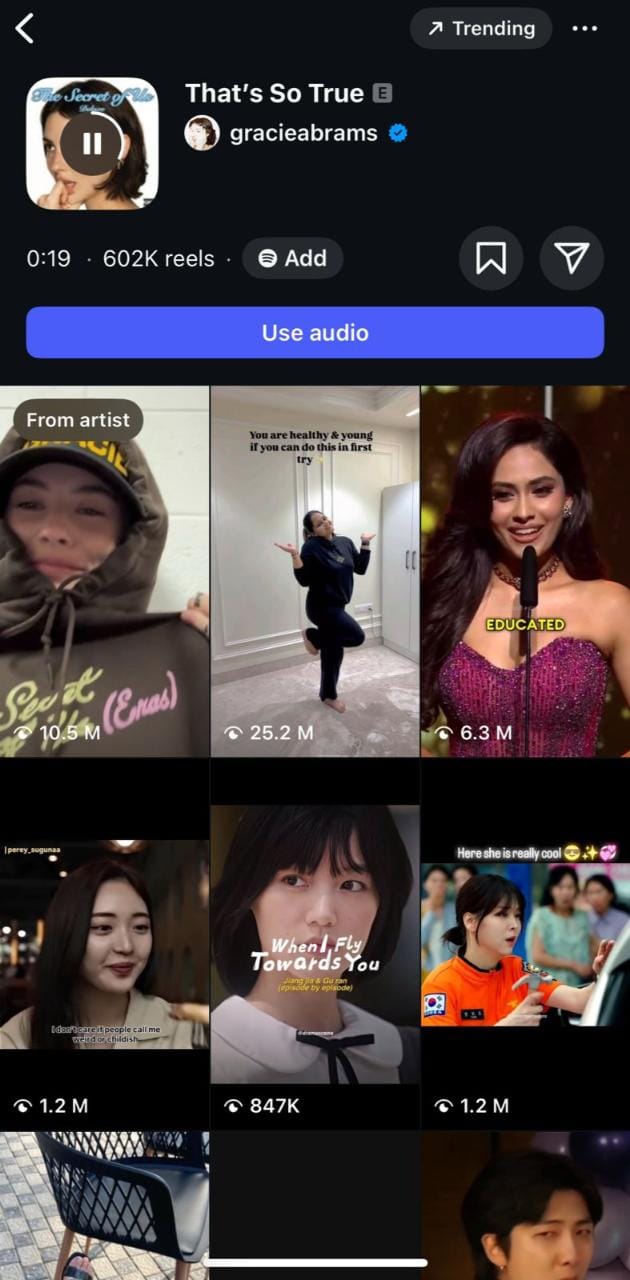Add the song to Spotify
Viewport: 630px width, 1280px height.
[293, 258]
